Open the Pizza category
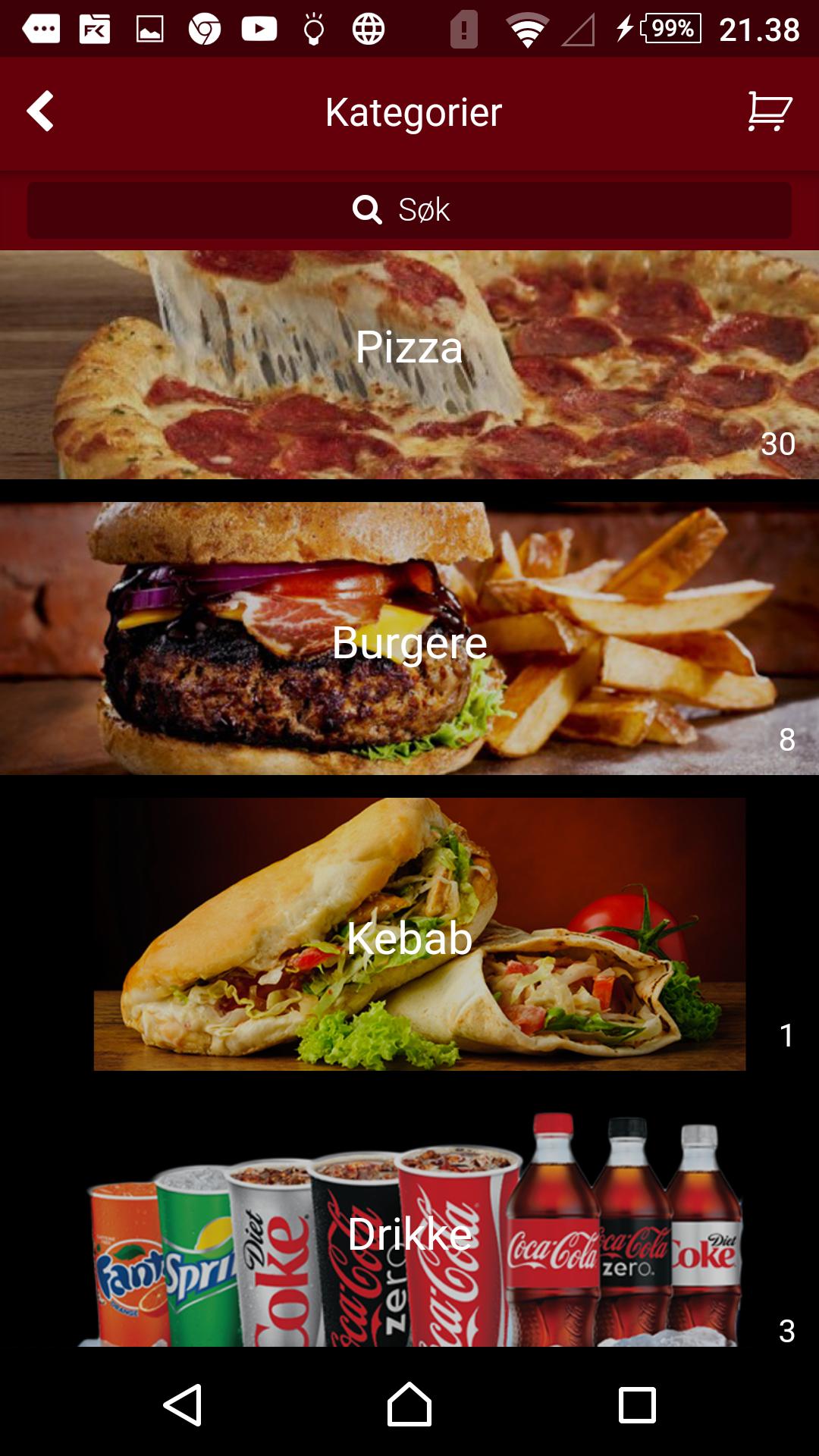Image resolution: width=819 pixels, height=1456 pixels. tap(409, 364)
